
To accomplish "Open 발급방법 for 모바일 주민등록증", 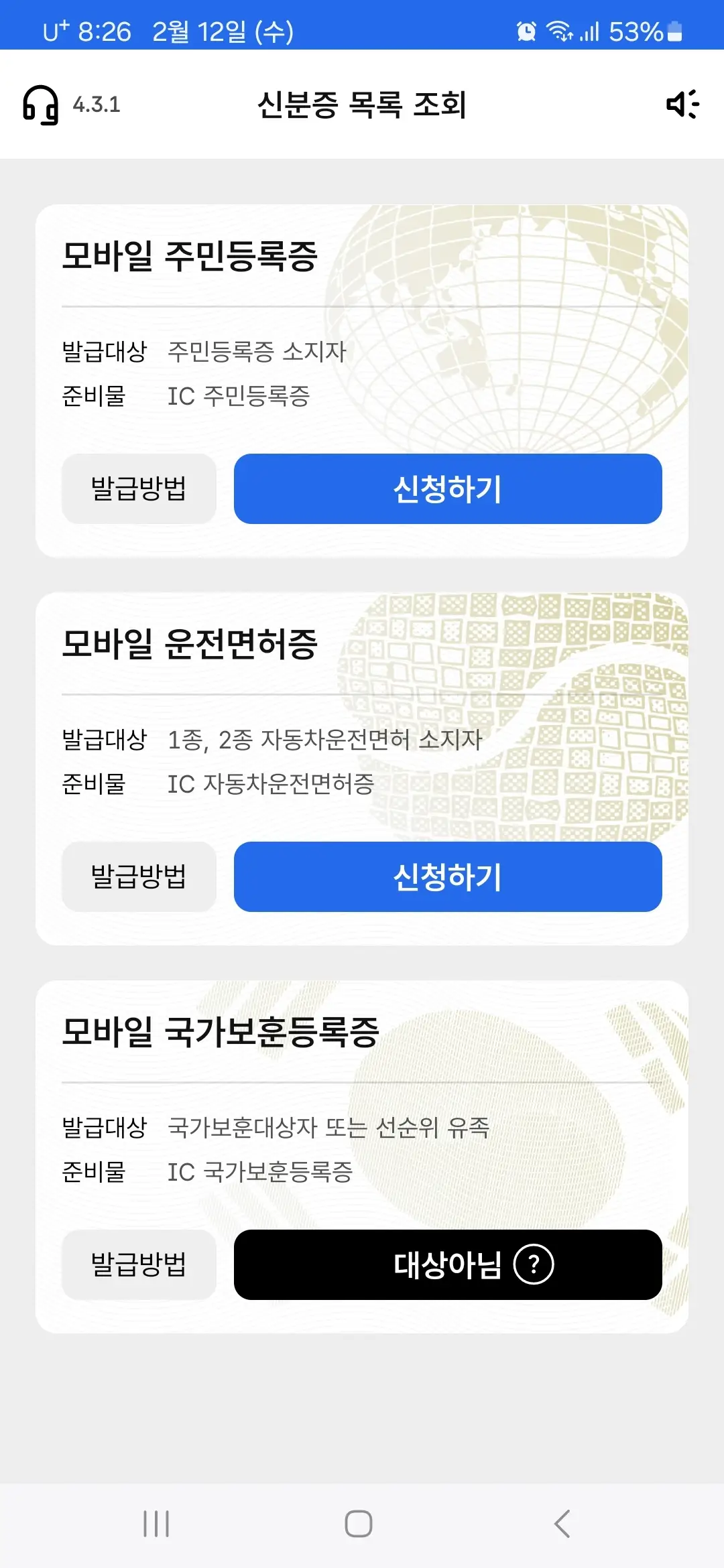I will tap(138, 489).
